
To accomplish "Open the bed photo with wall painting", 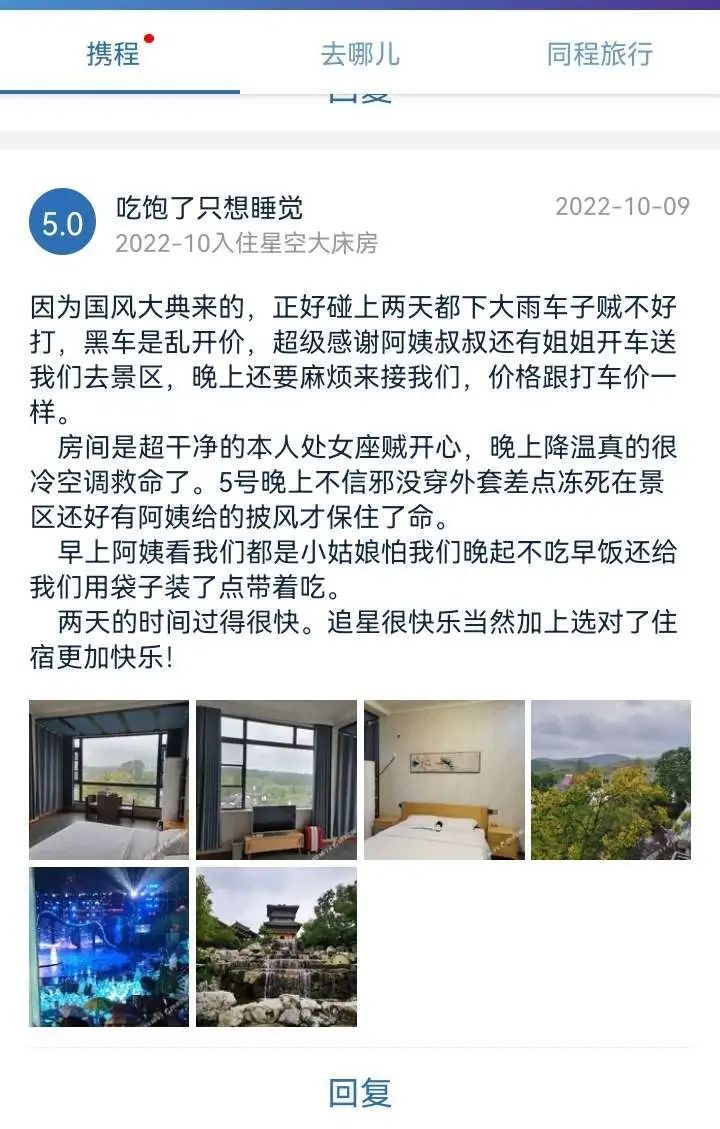I will coord(444,780).
